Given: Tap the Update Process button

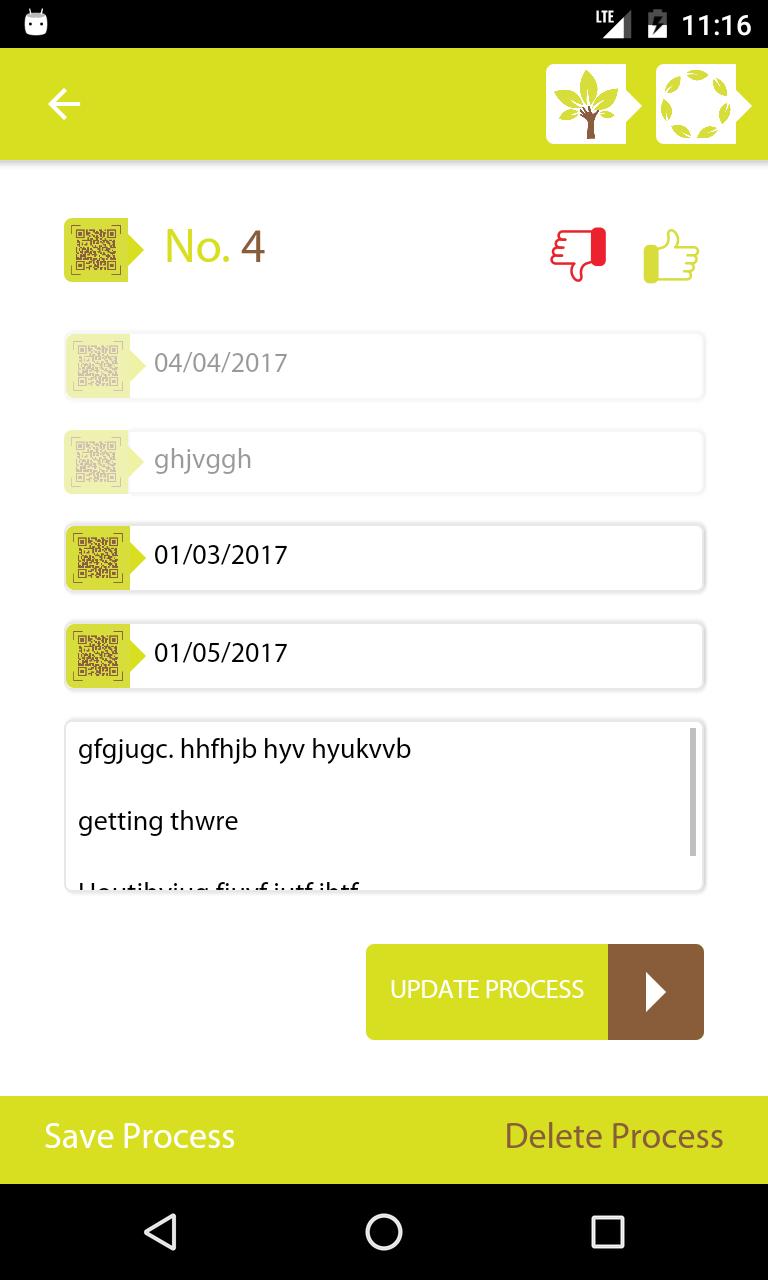Looking at the screenshot, I should pyautogui.click(x=534, y=991).
